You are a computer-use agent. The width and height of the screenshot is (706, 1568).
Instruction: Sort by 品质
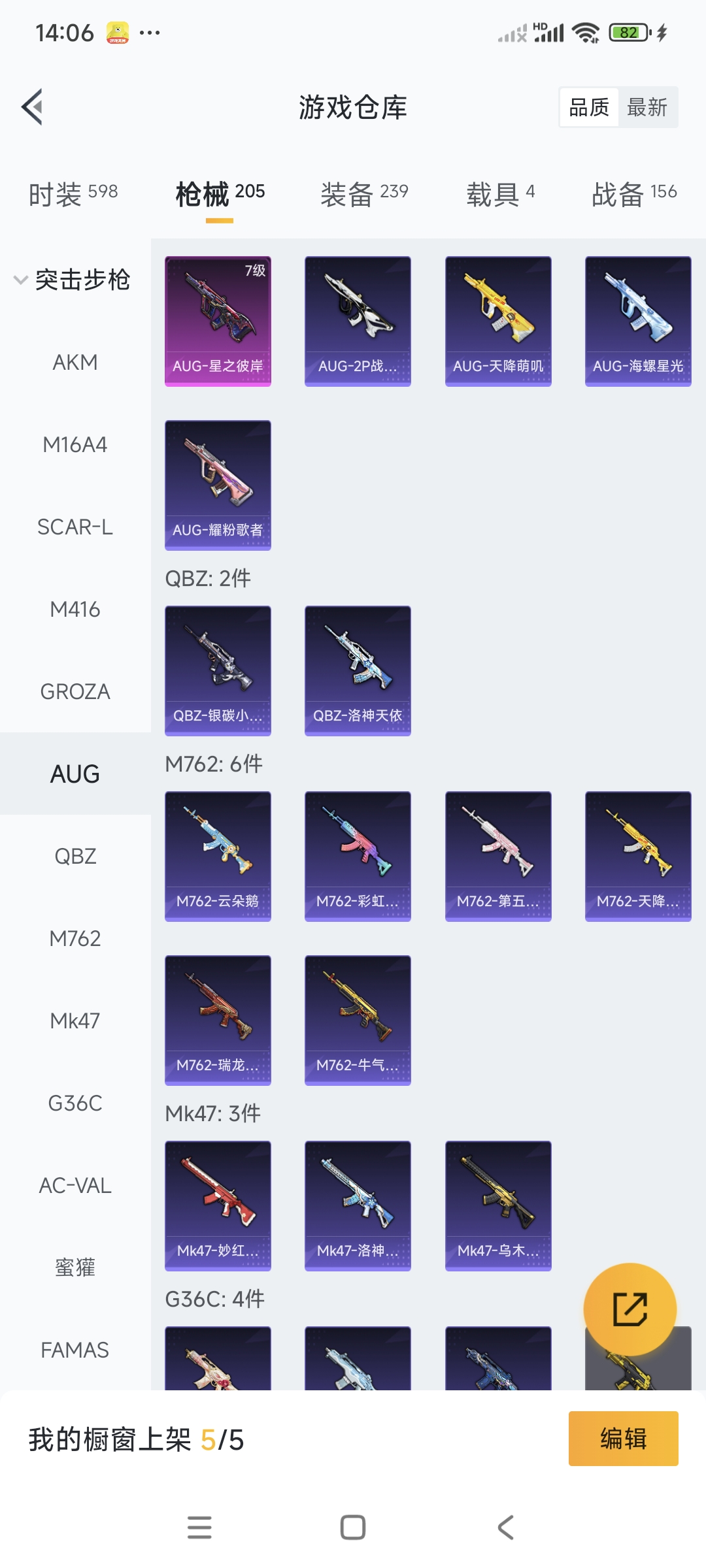click(x=589, y=107)
